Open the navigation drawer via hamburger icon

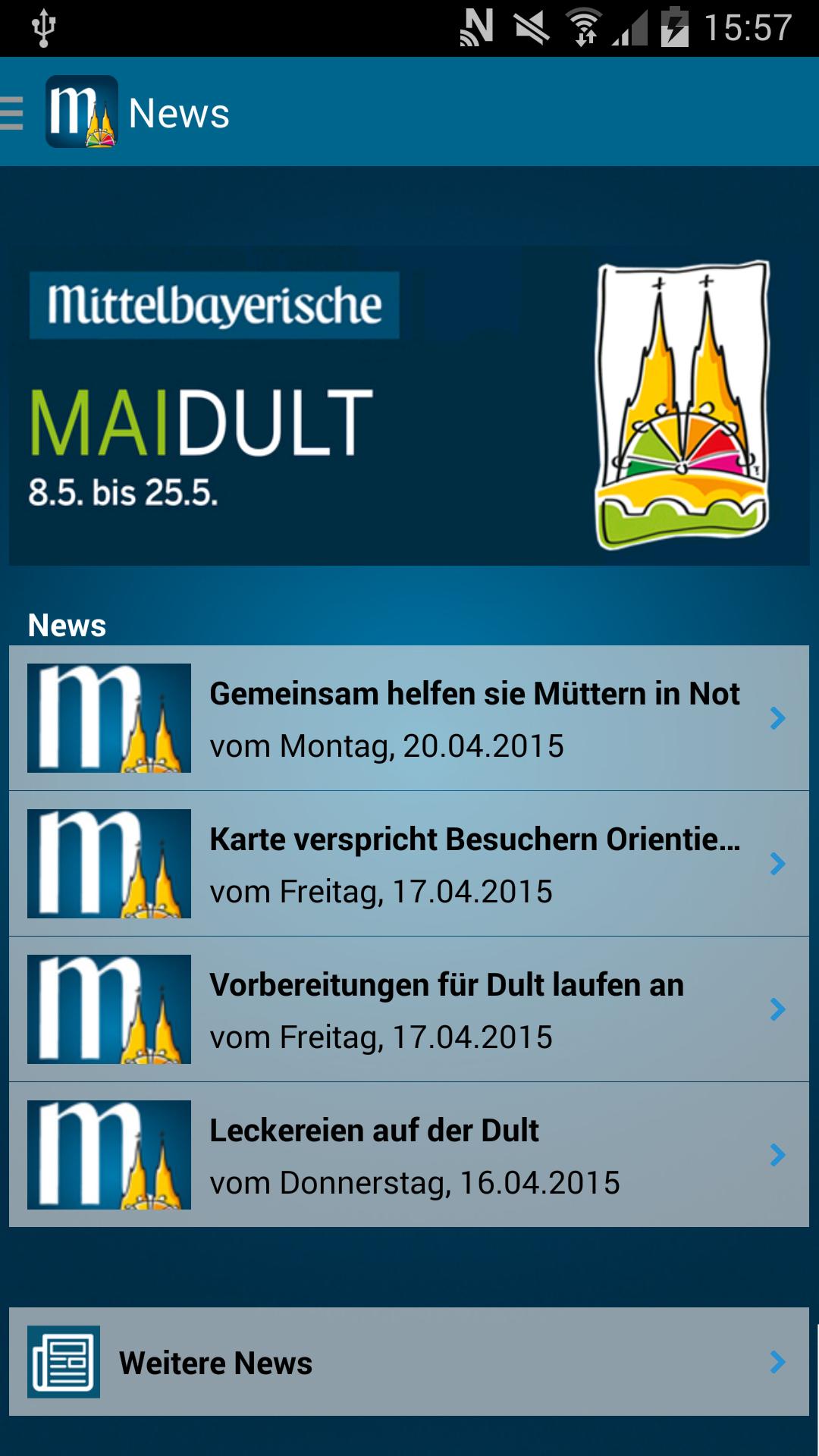pos(11,112)
